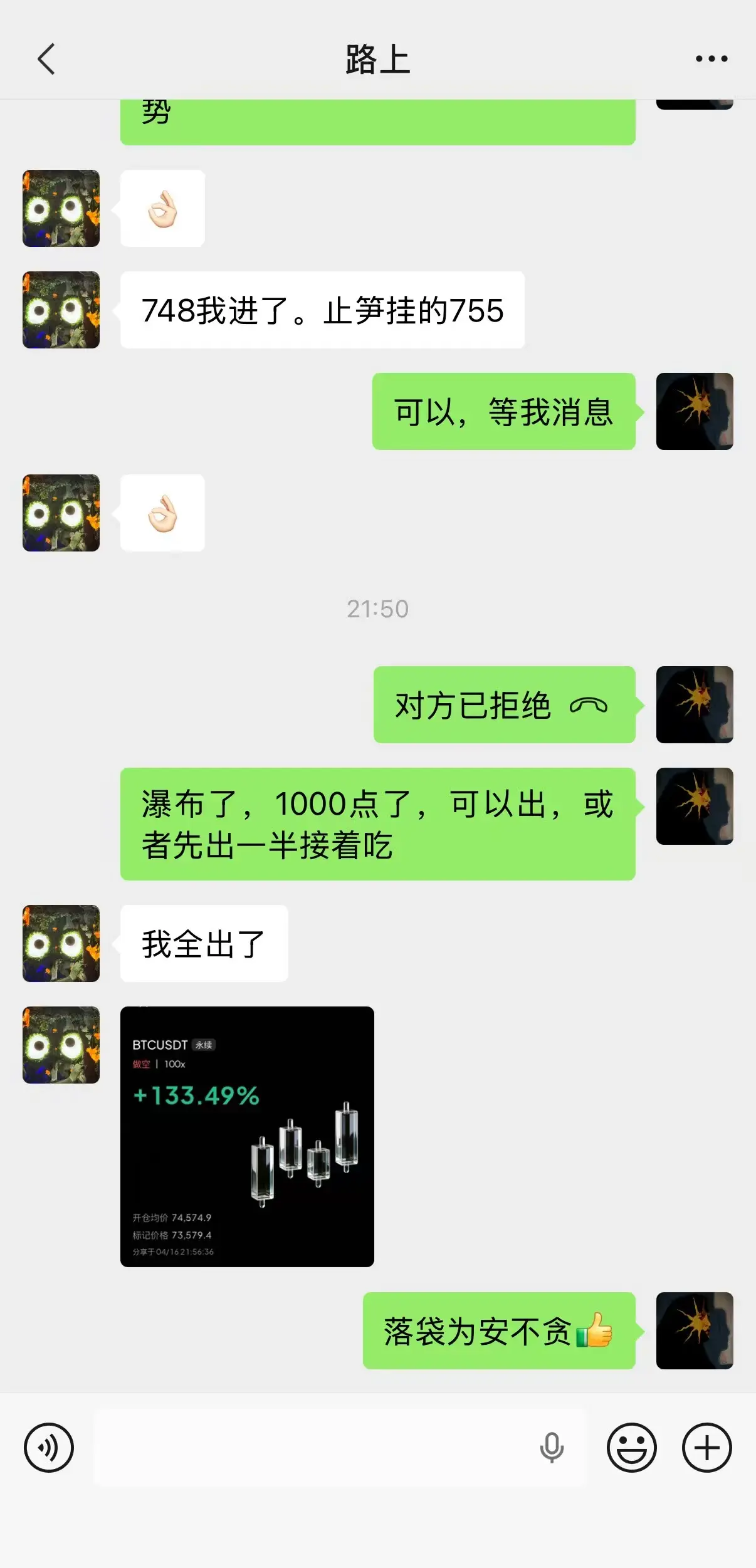Tap the back arrow to leave chat
The image size is (756, 1568).
[46, 58]
